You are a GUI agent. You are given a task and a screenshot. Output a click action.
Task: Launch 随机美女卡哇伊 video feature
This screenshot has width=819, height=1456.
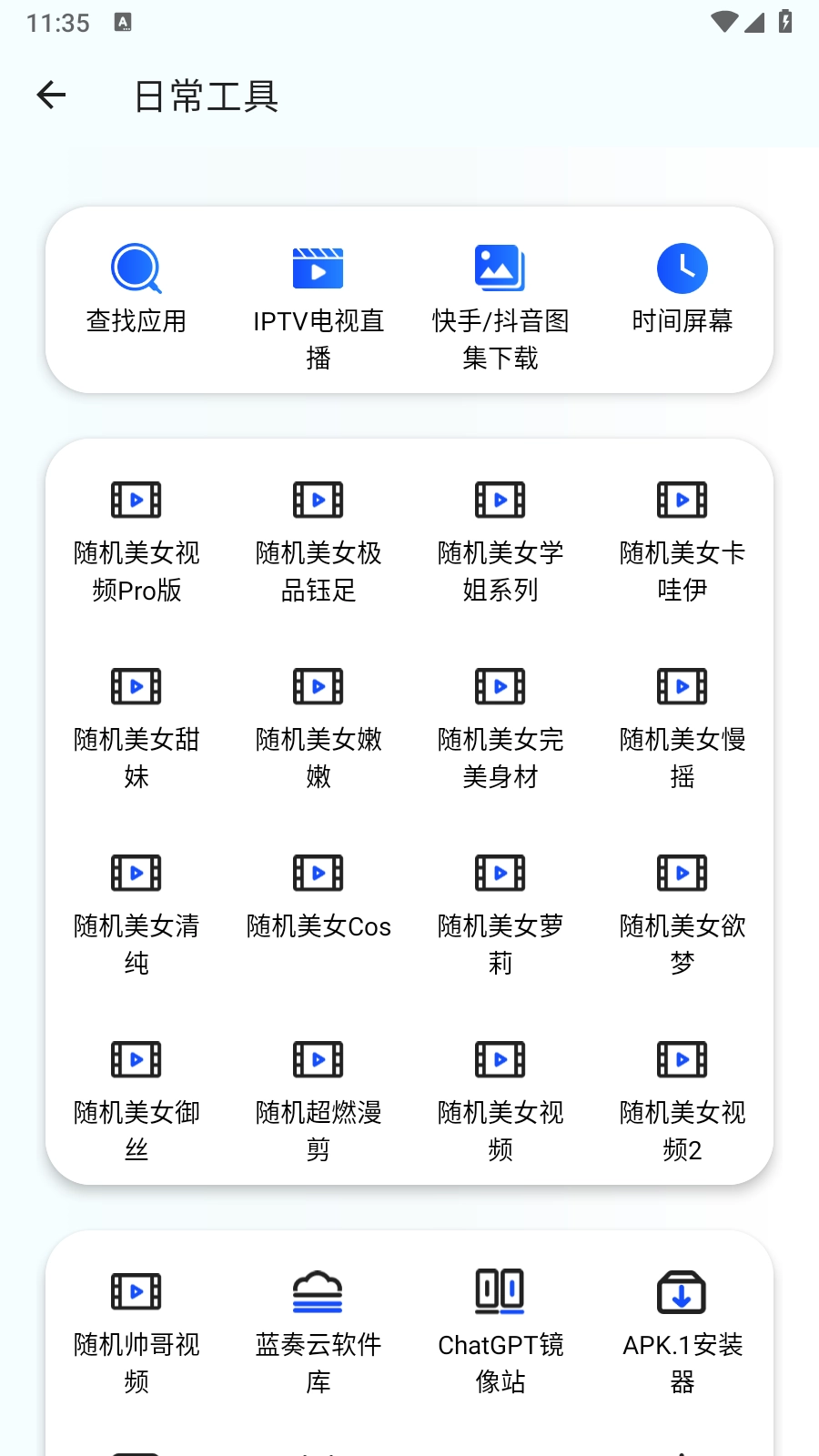682,541
